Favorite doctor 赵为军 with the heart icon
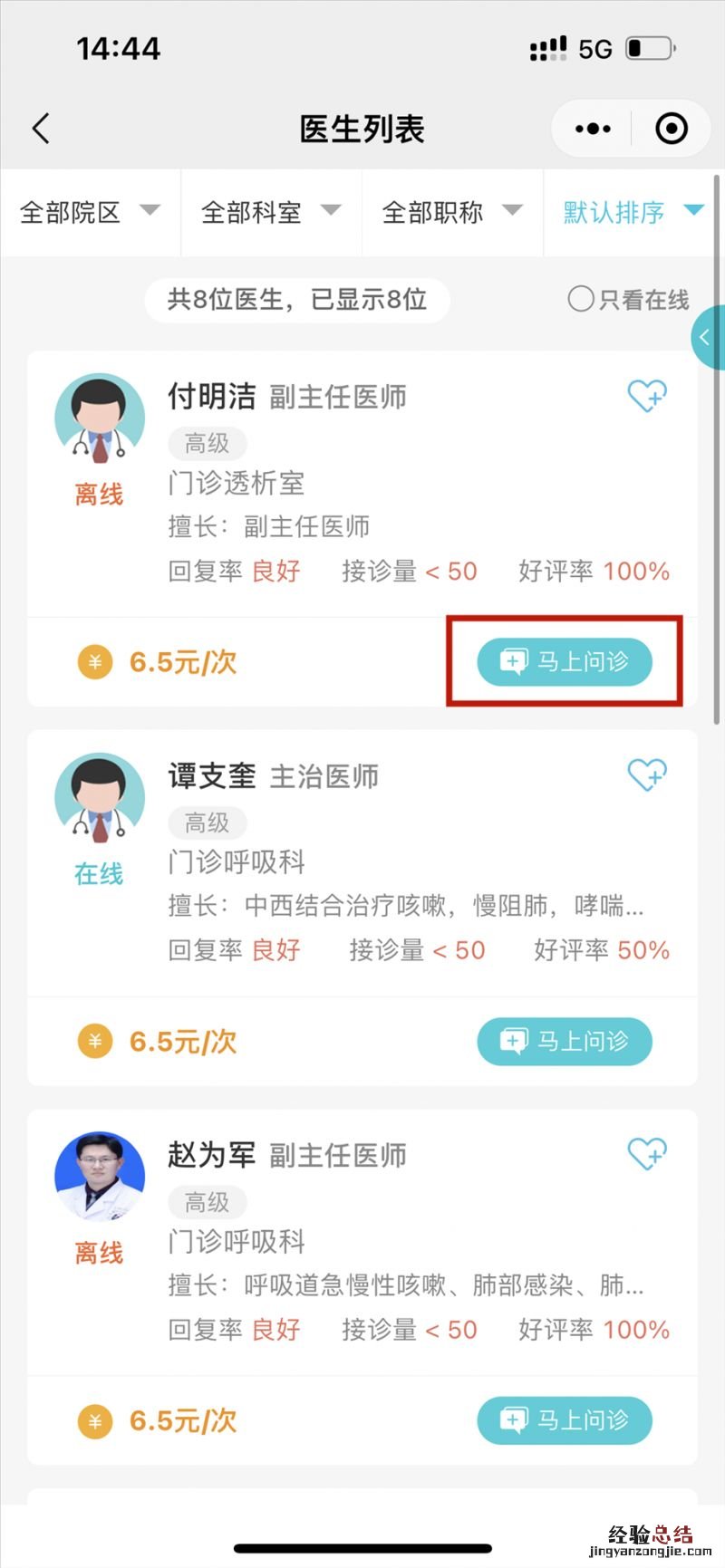The image size is (725, 1568). pos(647,1153)
